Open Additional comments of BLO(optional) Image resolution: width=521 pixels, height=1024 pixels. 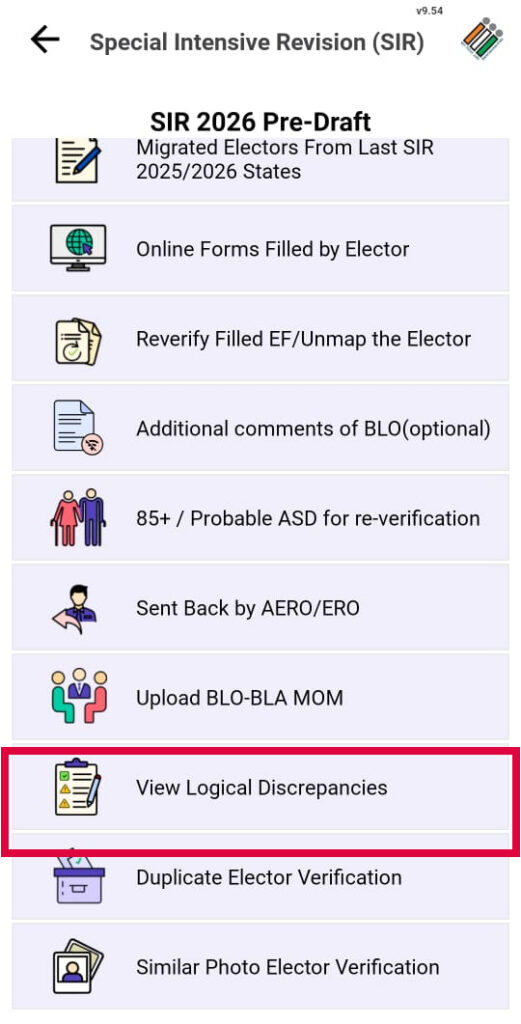pyautogui.click(x=260, y=428)
